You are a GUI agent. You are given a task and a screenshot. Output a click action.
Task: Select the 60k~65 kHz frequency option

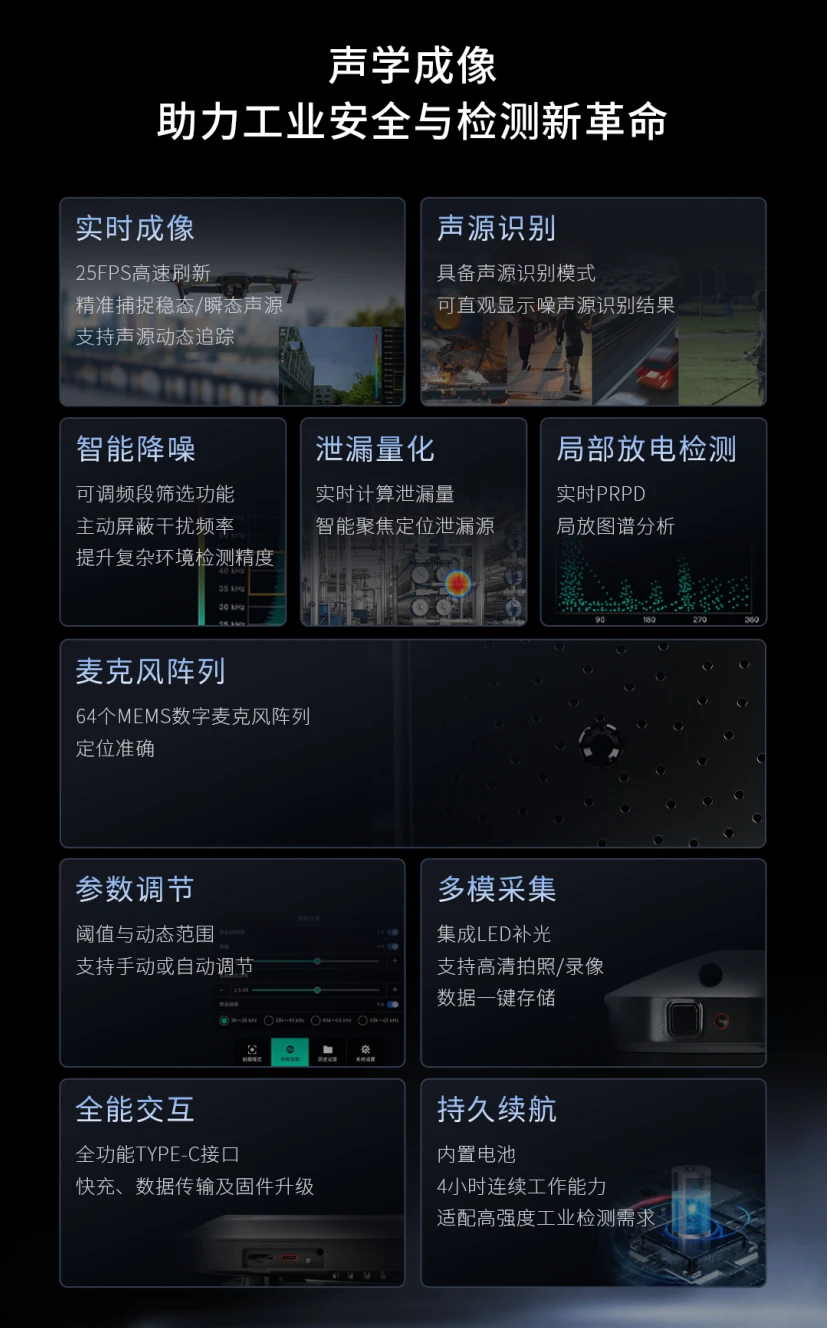363,1021
